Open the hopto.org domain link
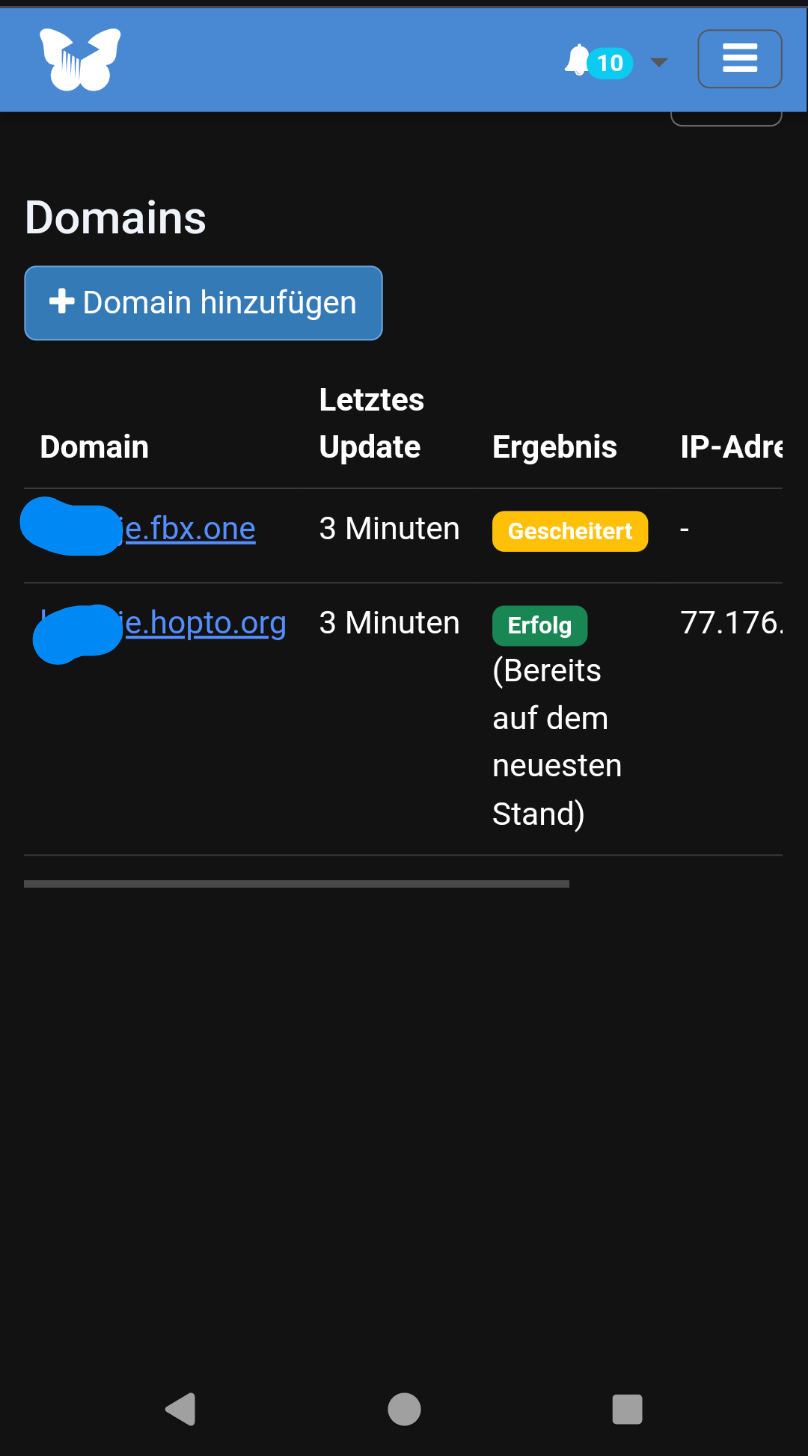 point(205,622)
